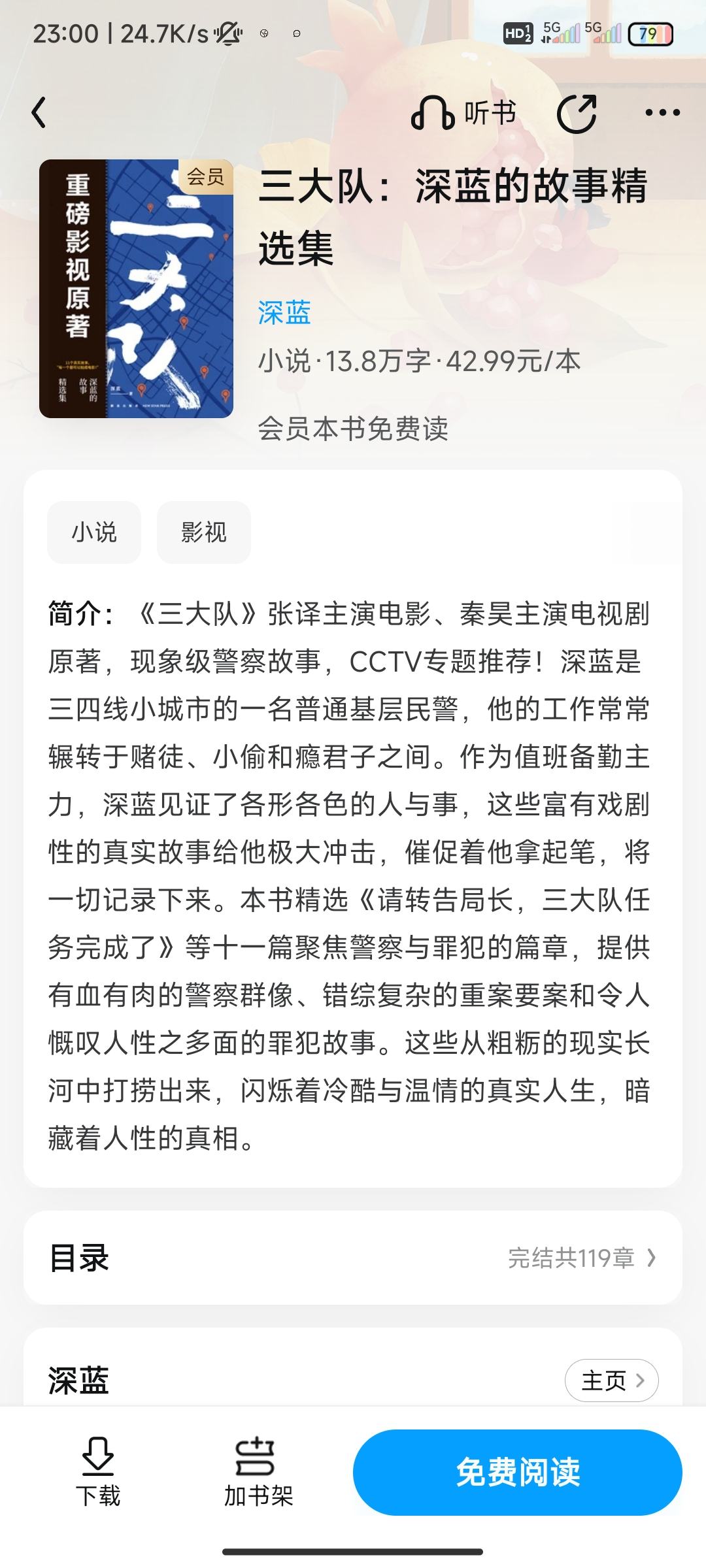Open the 目录 chapter list
This screenshot has width=706, height=1568.
click(x=353, y=1258)
